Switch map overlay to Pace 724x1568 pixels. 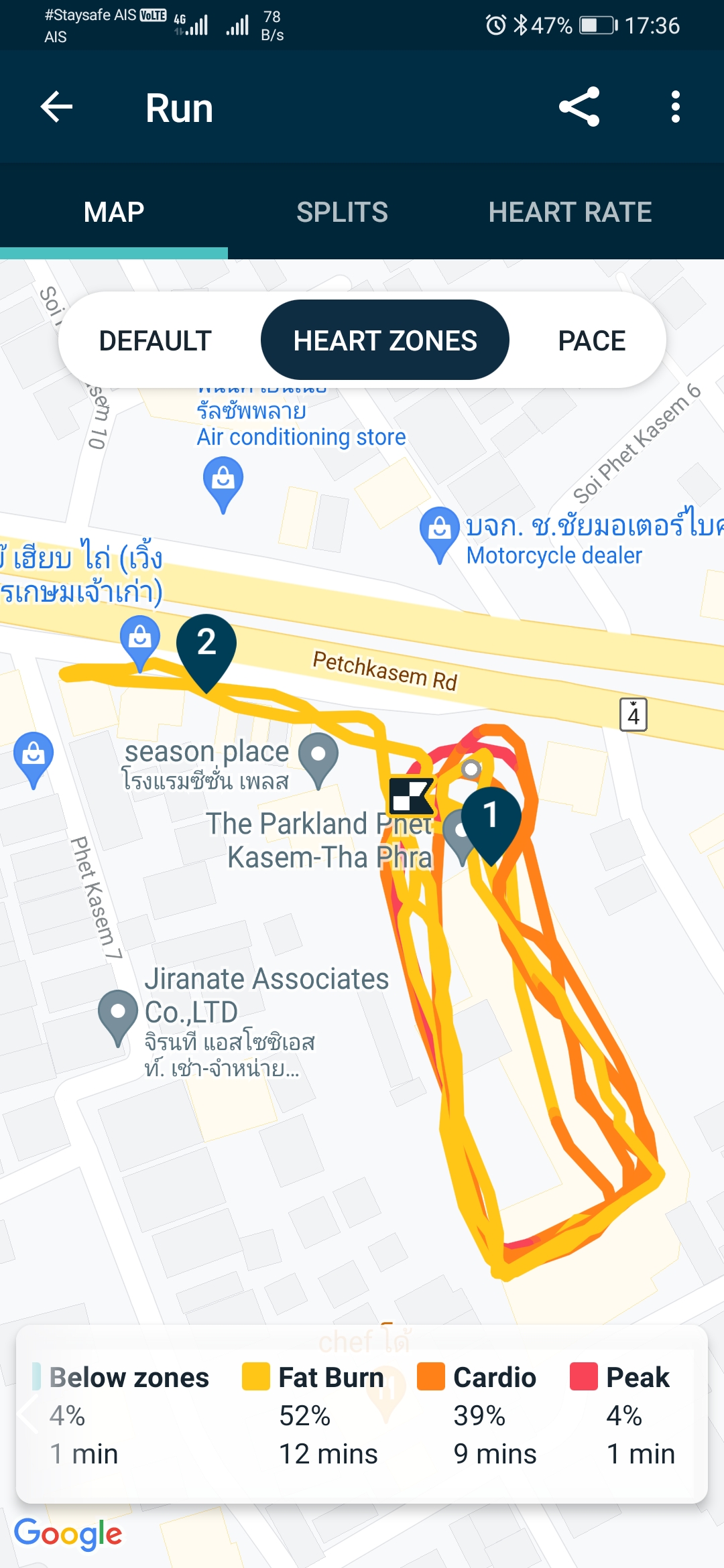click(591, 340)
